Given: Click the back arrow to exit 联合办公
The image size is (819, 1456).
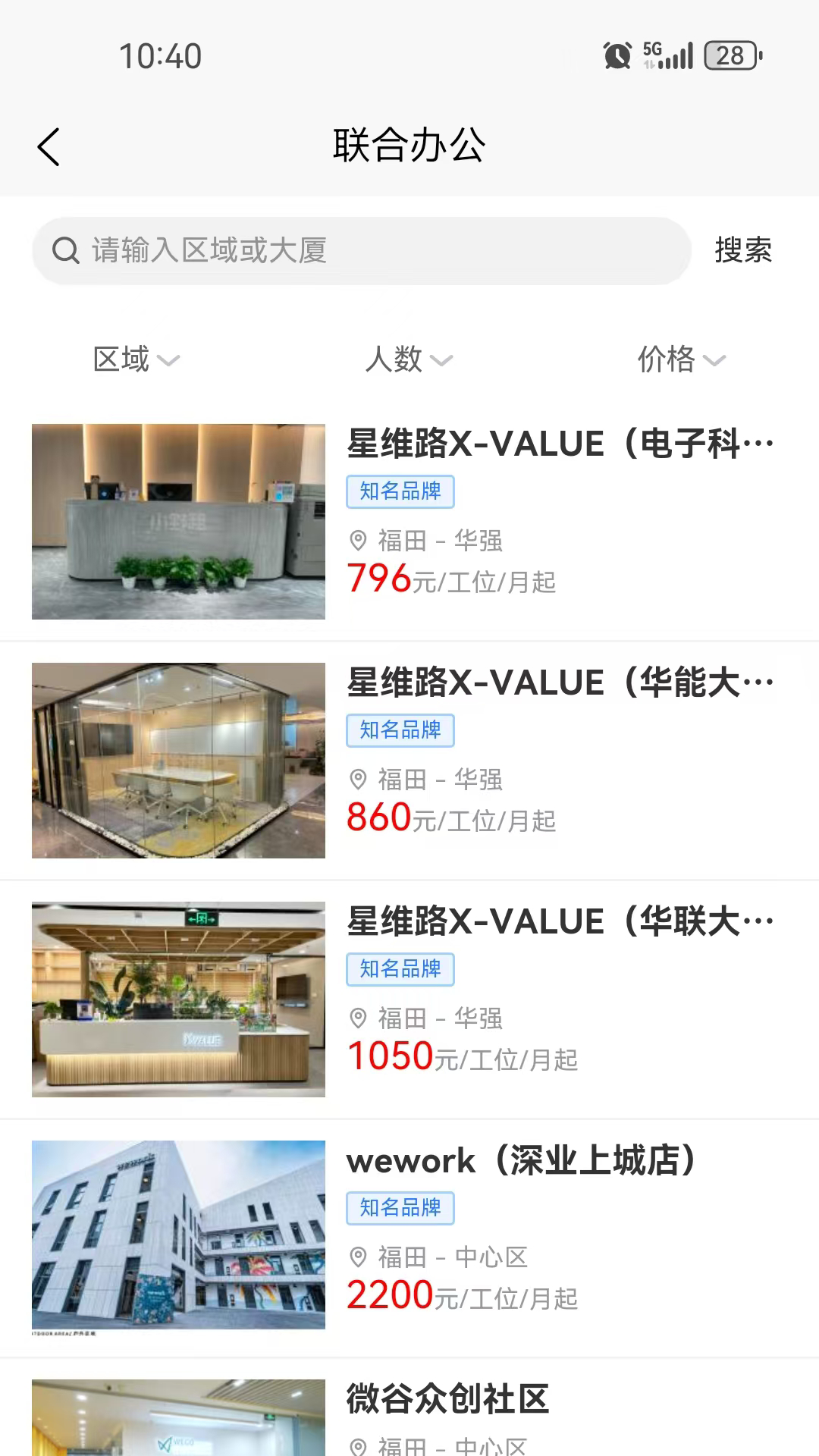Looking at the screenshot, I should pyautogui.click(x=49, y=146).
